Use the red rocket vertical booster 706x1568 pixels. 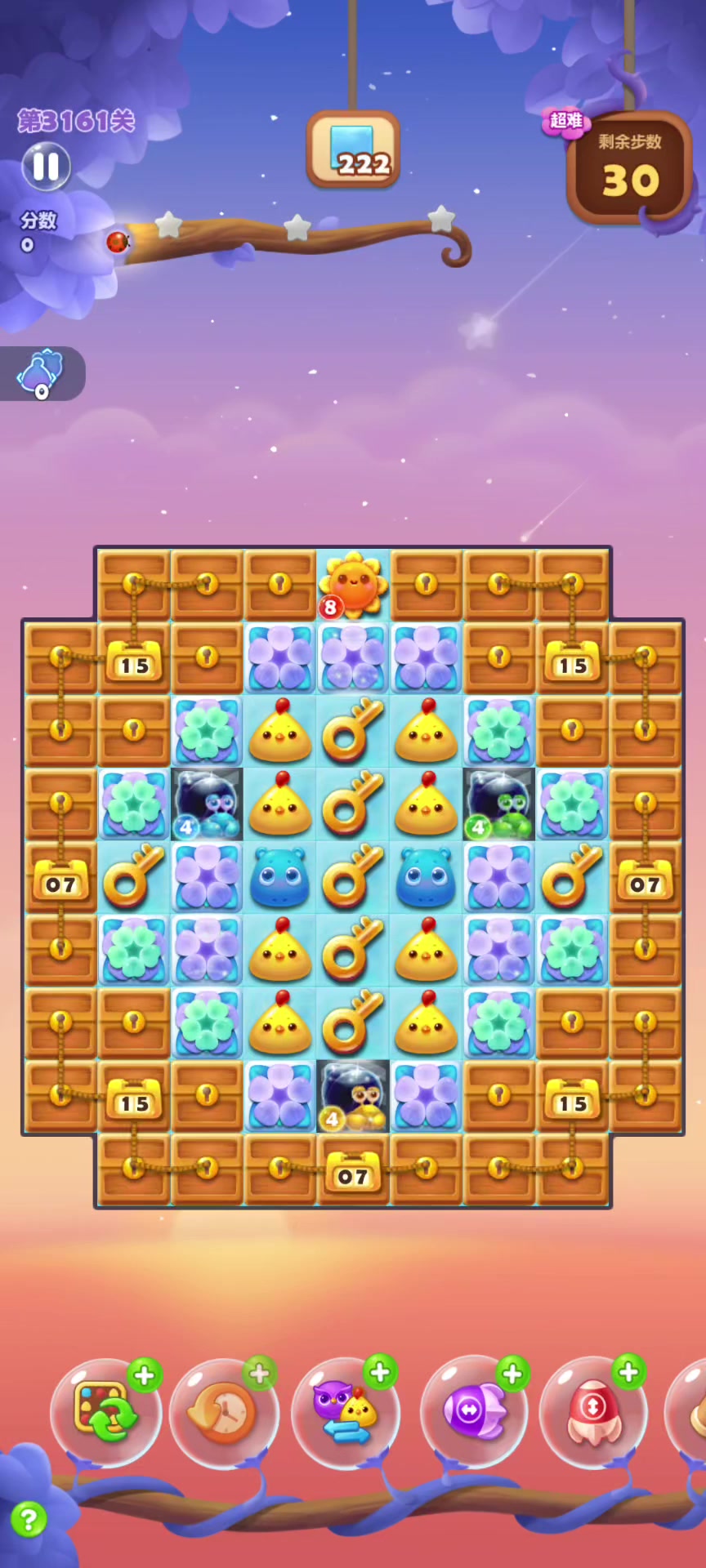(x=593, y=1411)
